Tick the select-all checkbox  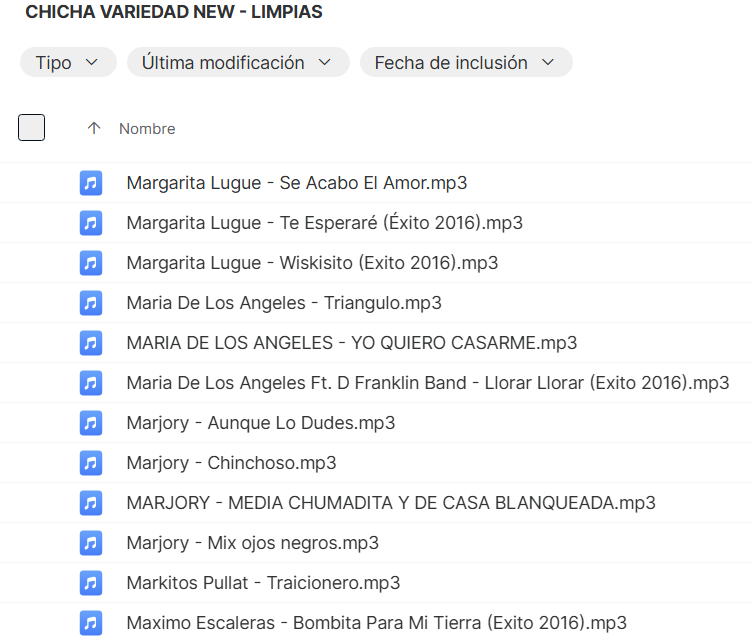click(32, 128)
